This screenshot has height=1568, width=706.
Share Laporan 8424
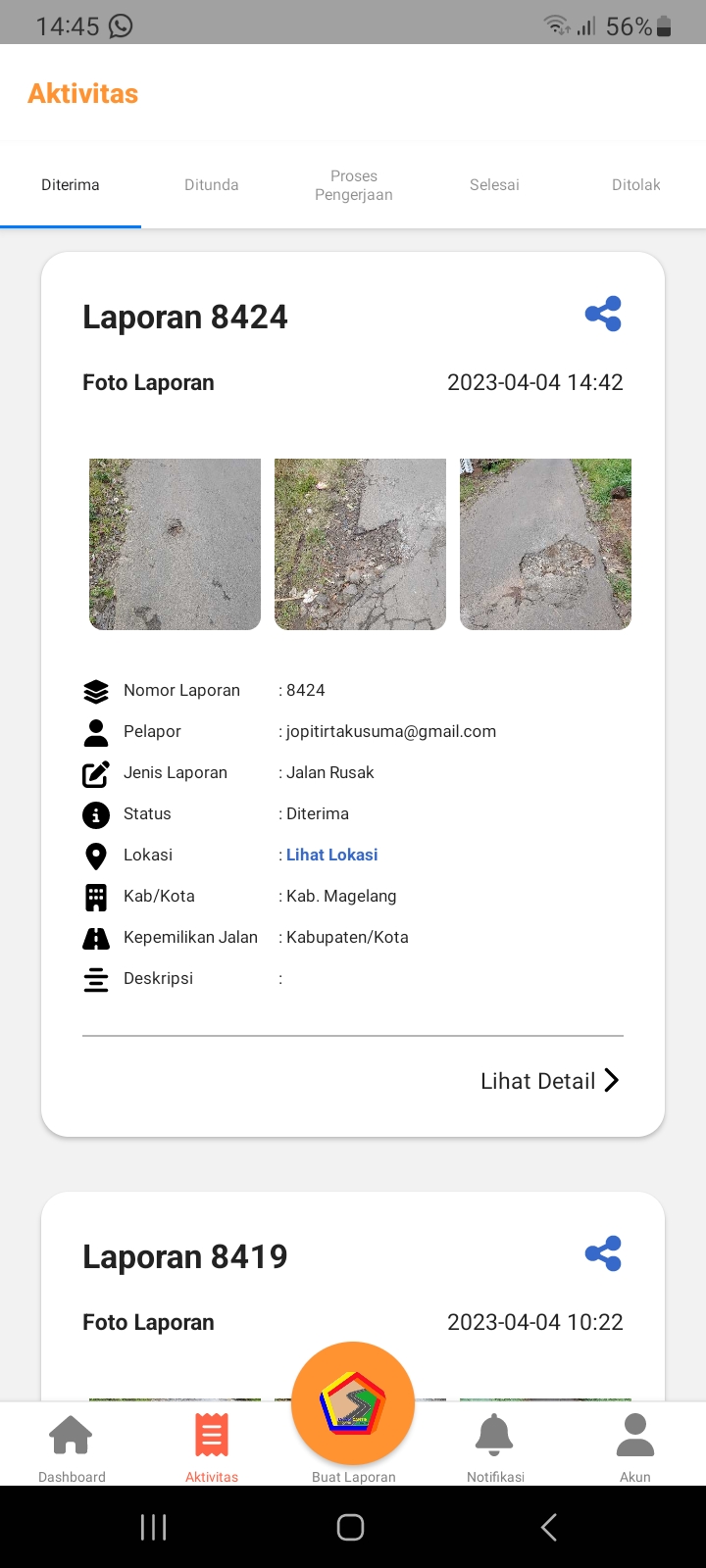click(x=603, y=314)
